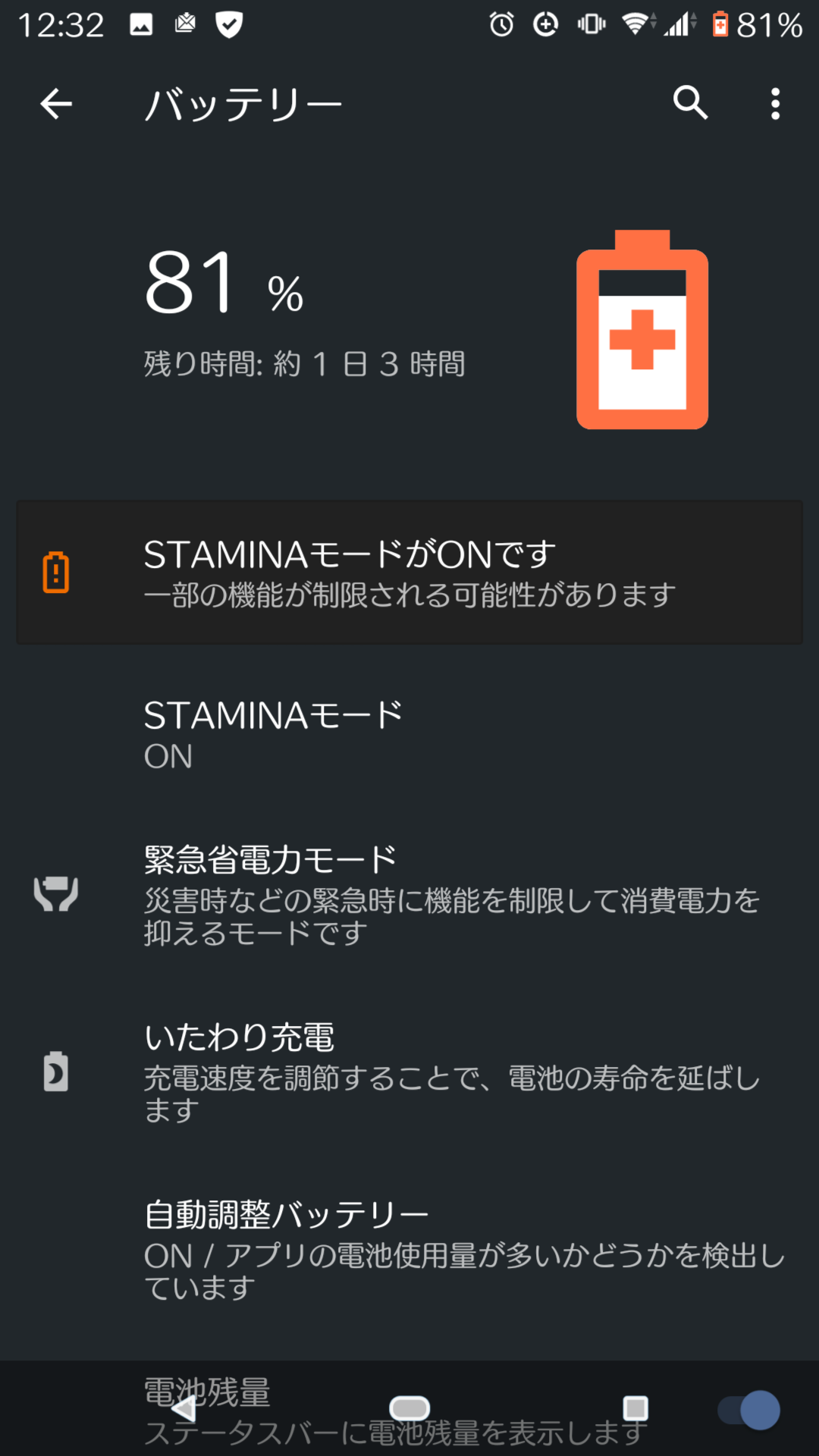Tap the system home button
Viewport: 819px width, 1456px height.
tap(409, 1408)
